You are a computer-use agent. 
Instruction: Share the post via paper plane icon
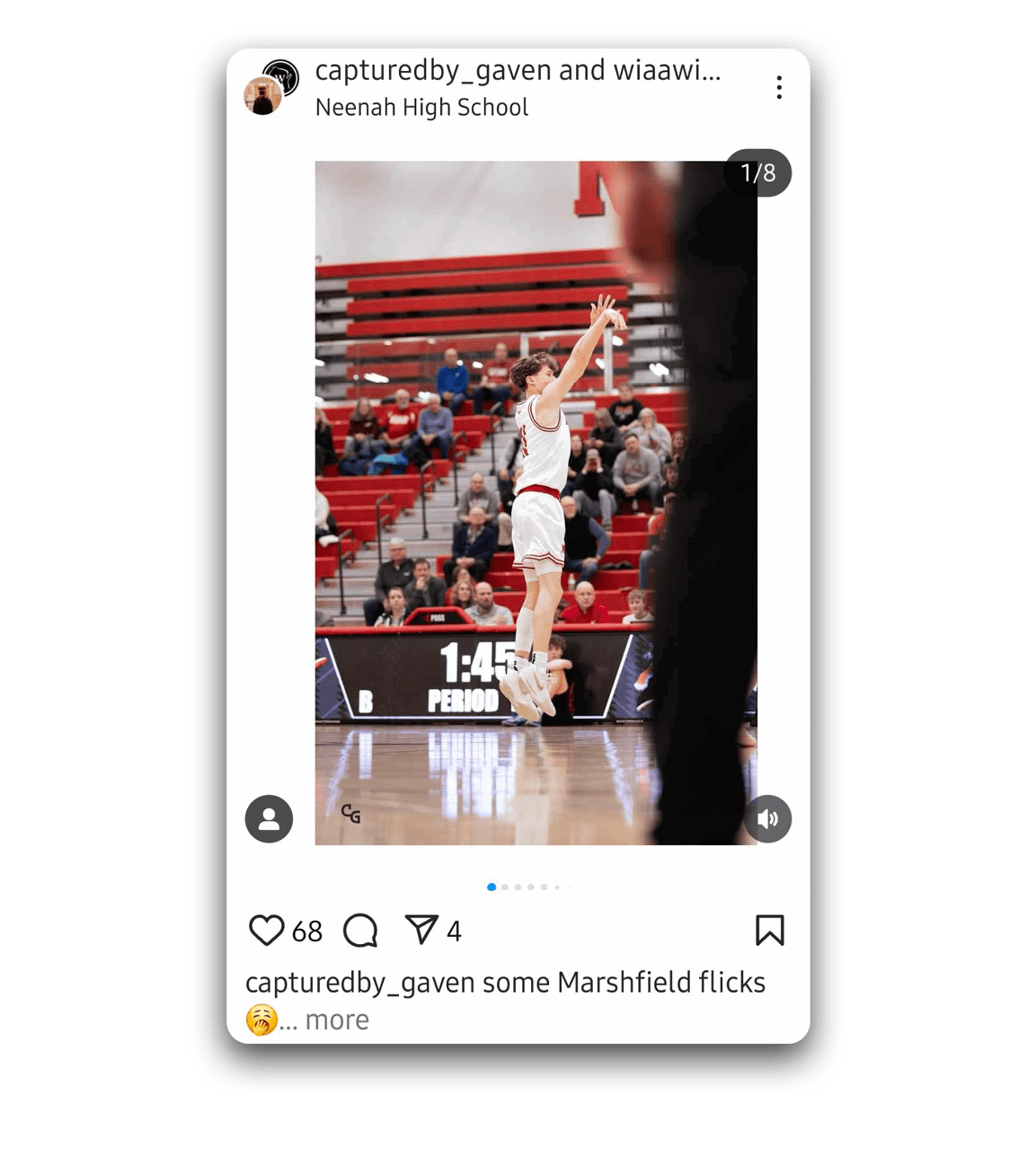pos(421,930)
